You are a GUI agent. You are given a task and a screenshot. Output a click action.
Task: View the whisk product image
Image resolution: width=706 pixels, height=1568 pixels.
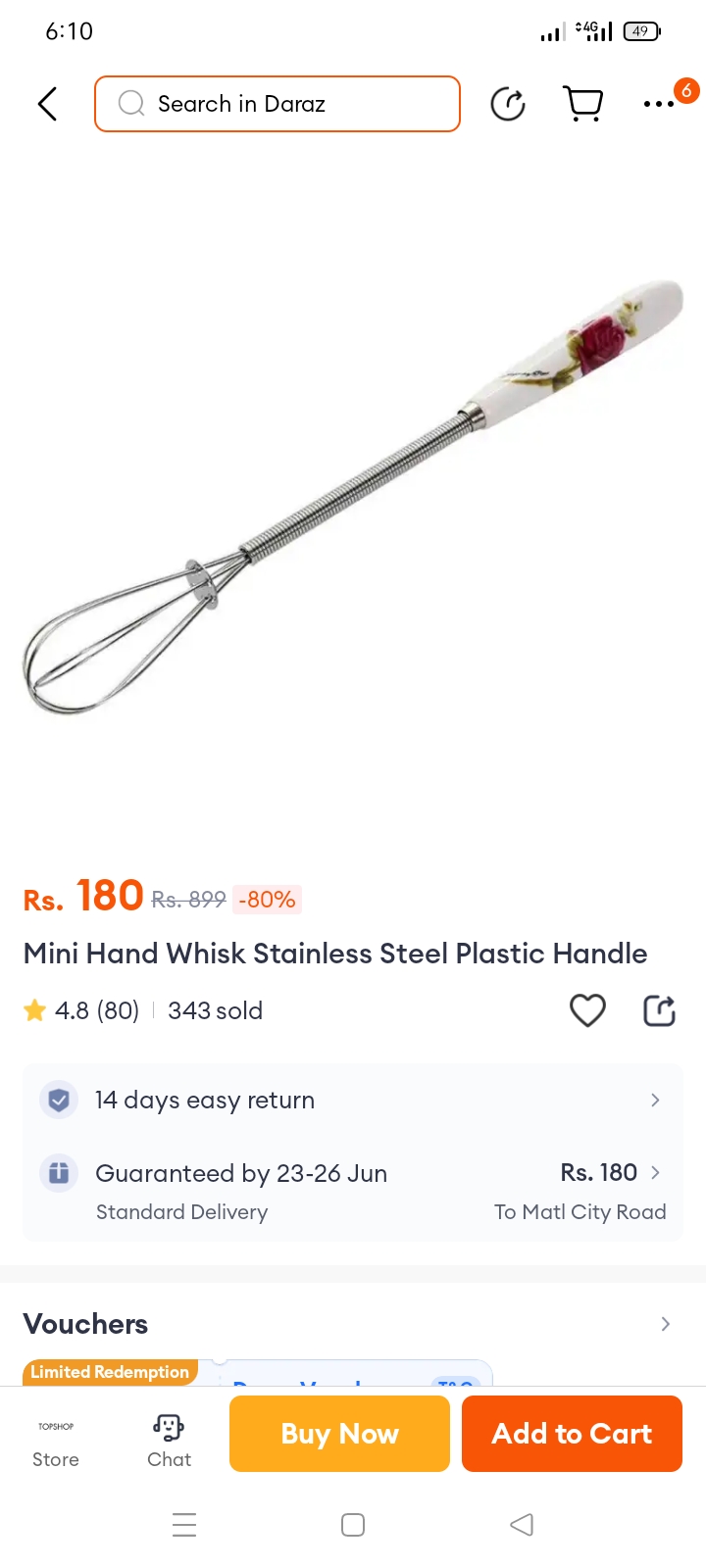tap(353, 495)
